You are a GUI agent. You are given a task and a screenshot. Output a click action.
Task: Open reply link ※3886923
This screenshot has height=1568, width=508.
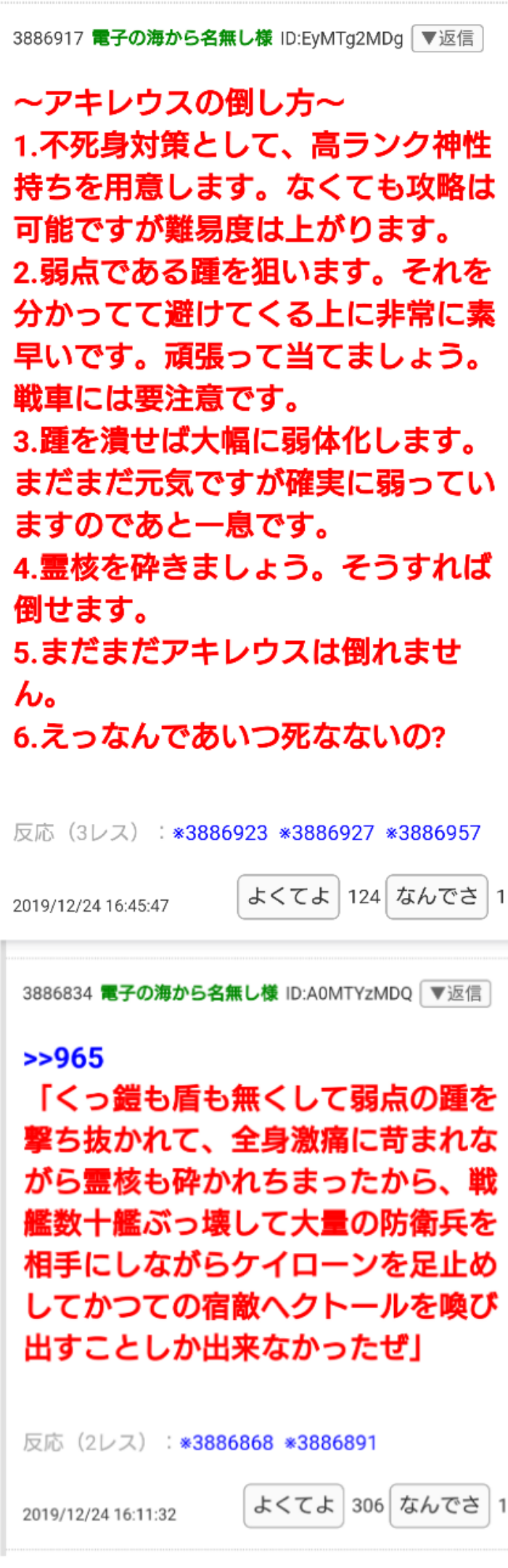tap(220, 833)
